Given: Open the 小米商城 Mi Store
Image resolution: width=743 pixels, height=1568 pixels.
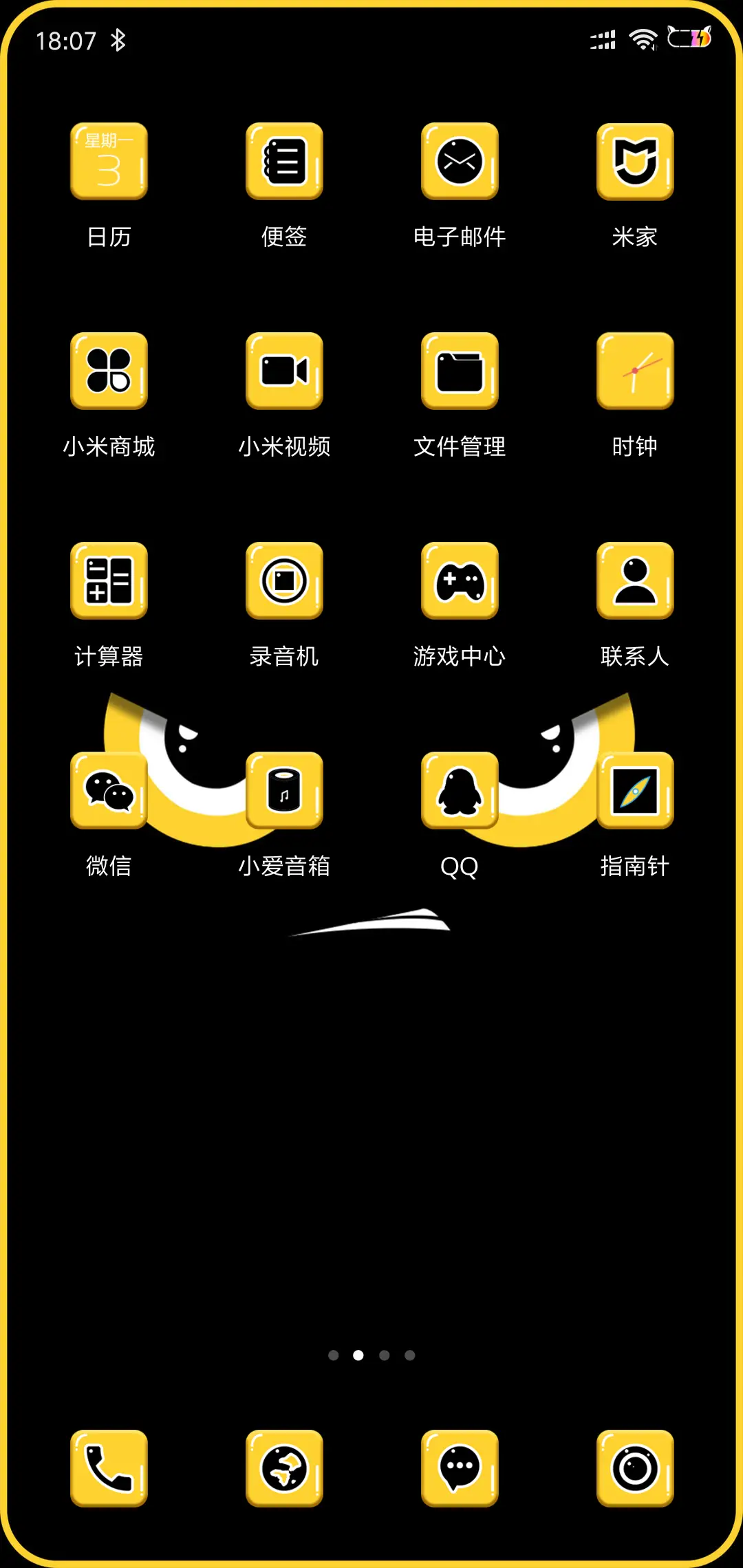Looking at the screenshot, I should (x=108, y=371).
